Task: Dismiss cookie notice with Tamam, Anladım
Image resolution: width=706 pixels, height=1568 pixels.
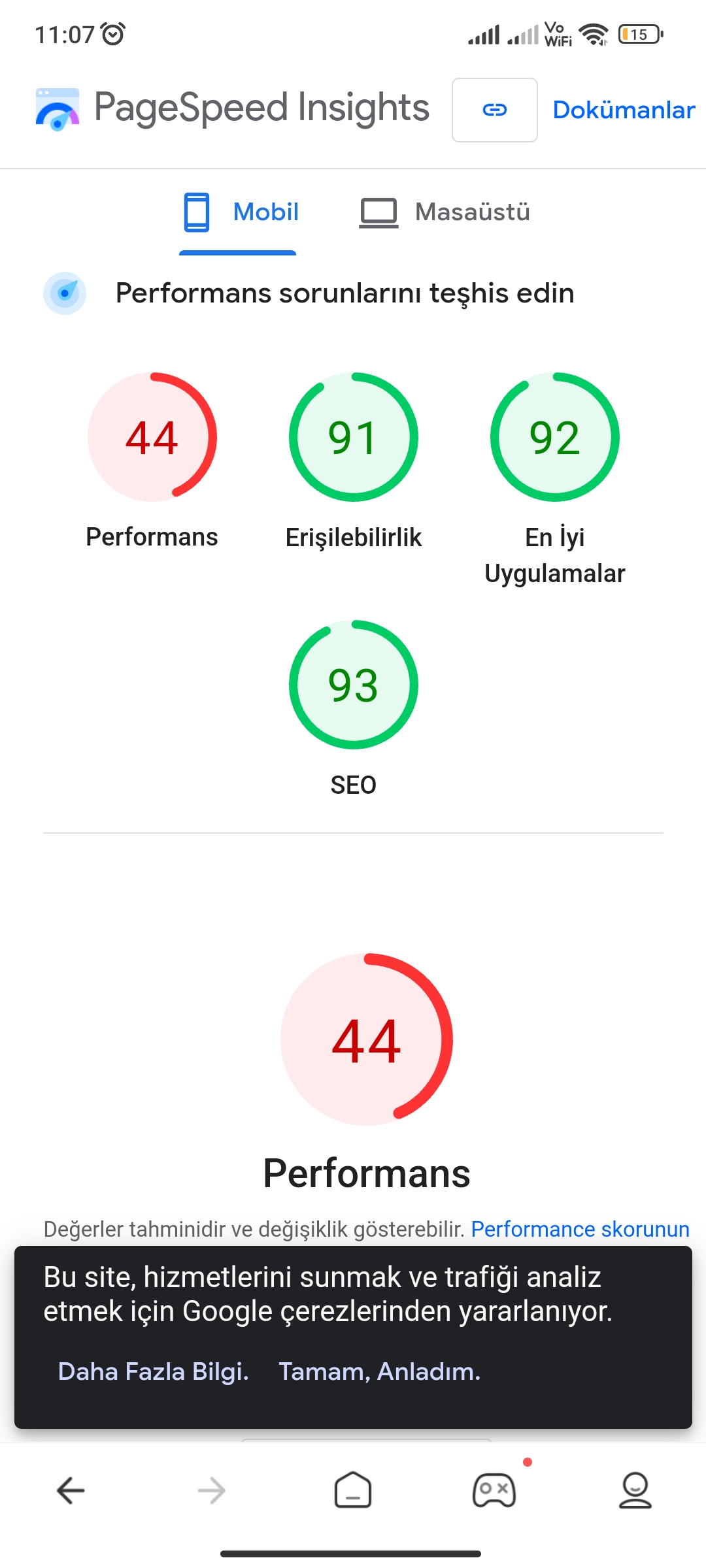Action: coord(380,1371)
